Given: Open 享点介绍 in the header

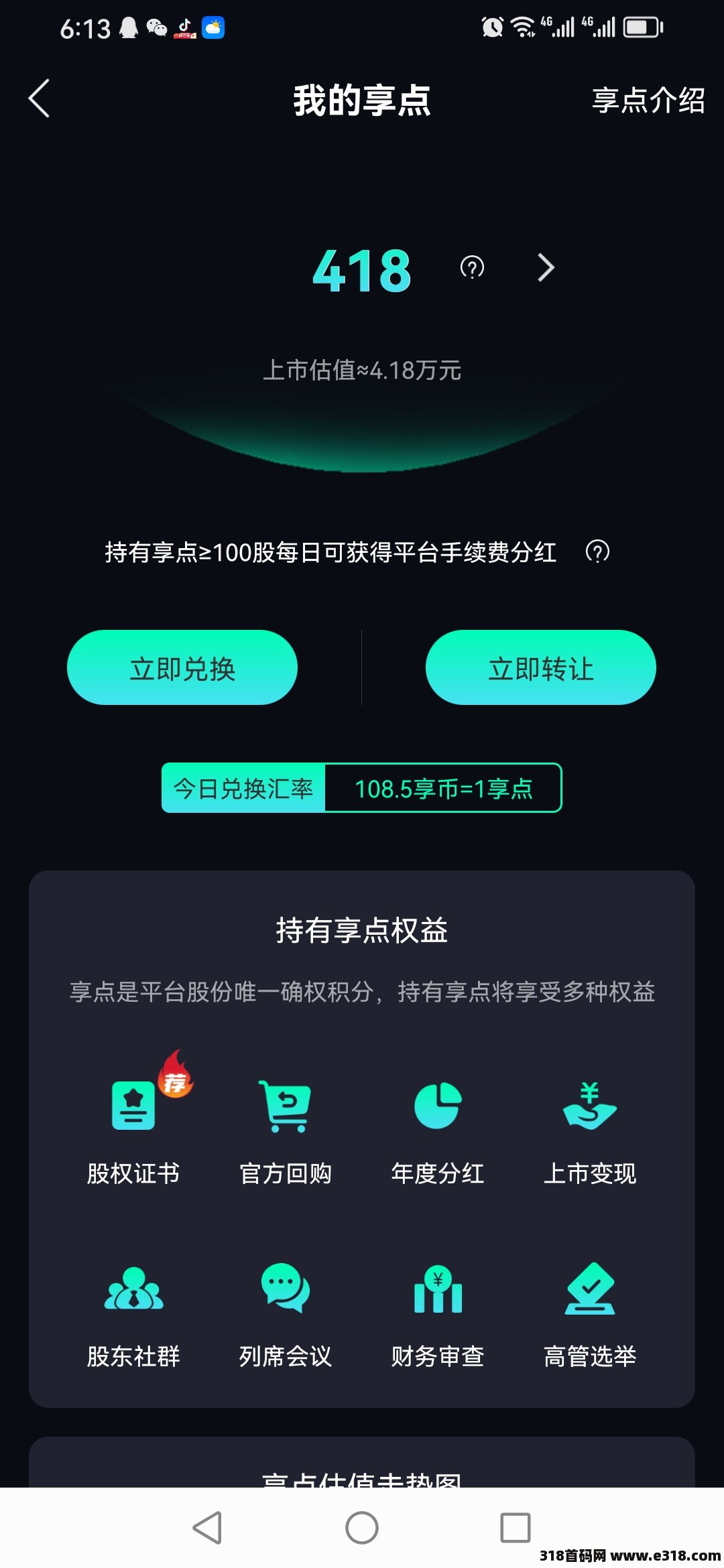Looking at the screenshot, I should 648,101.
